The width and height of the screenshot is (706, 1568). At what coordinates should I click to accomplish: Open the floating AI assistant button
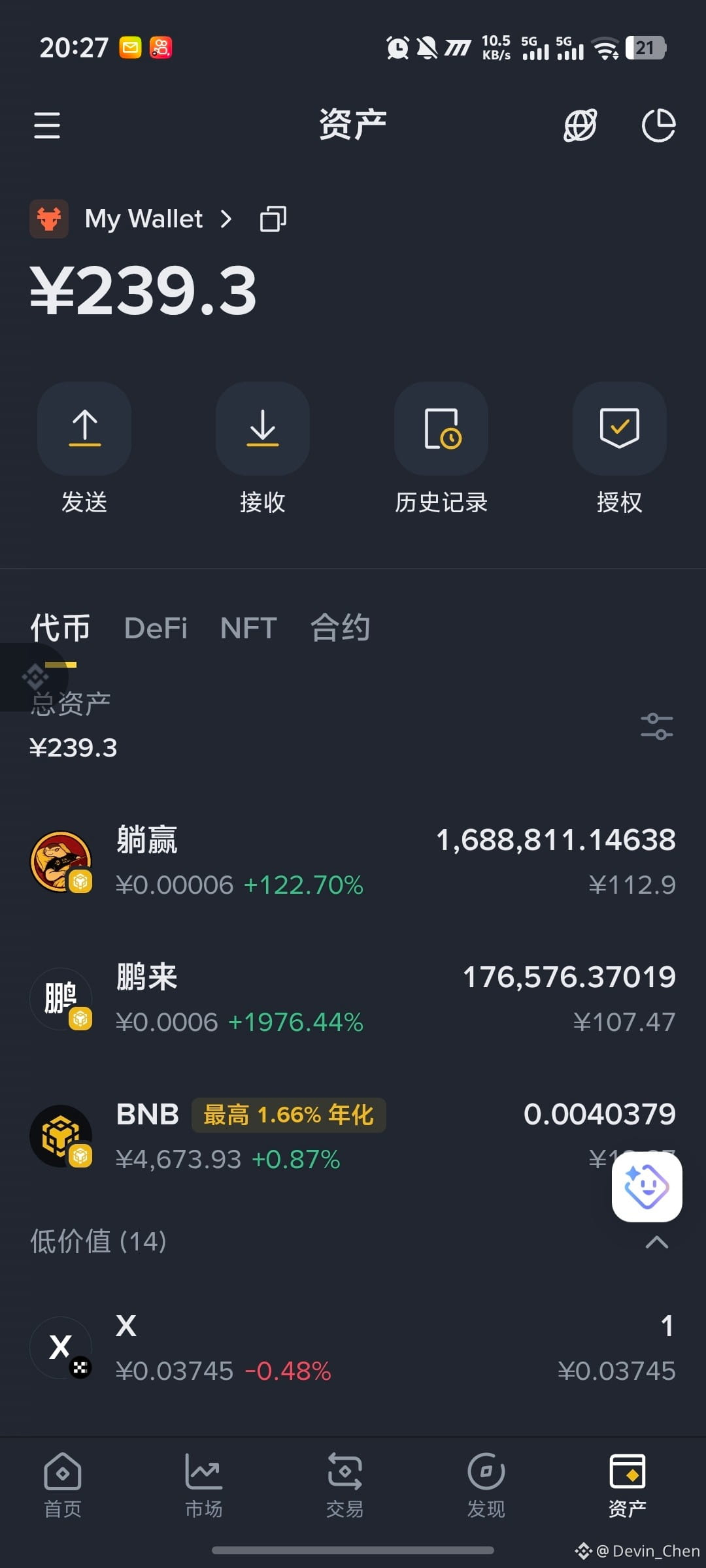[647, 1186]
